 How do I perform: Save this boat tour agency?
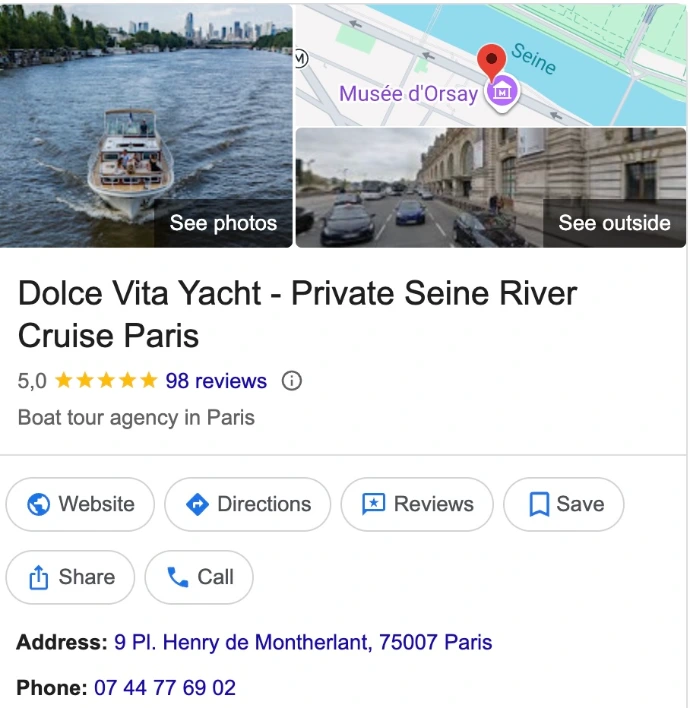click(564, 504)
